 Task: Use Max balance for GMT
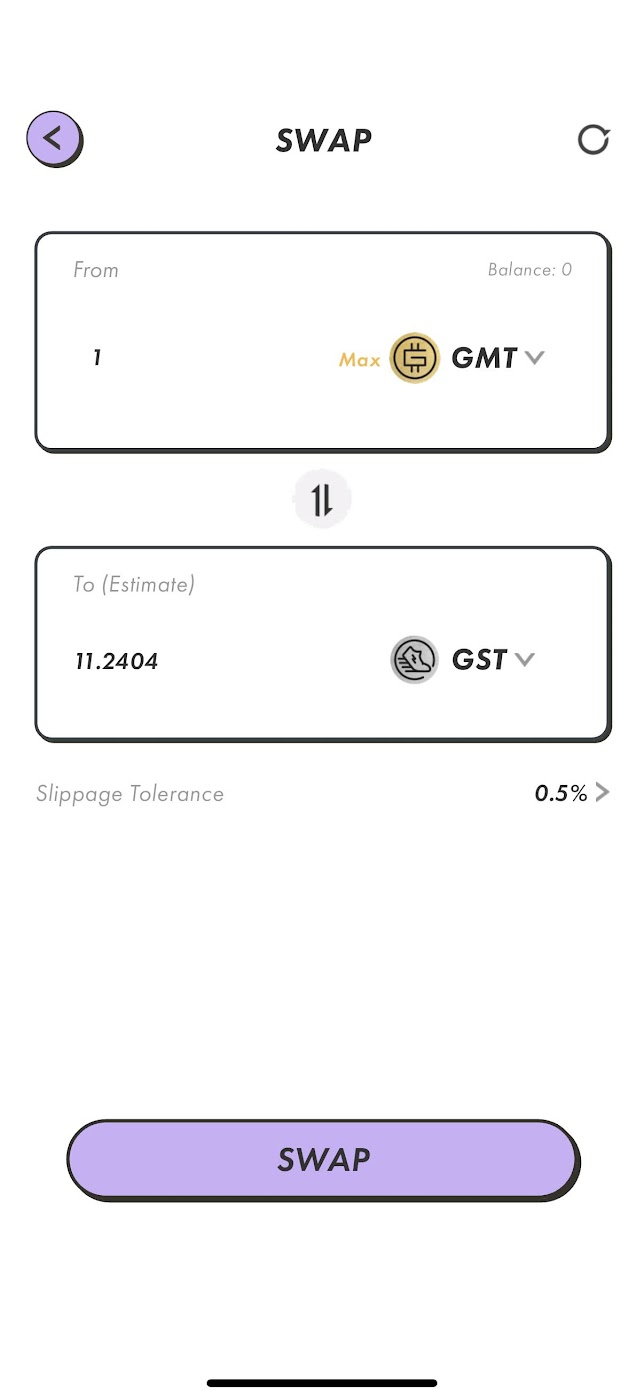[x=359, y=360]
